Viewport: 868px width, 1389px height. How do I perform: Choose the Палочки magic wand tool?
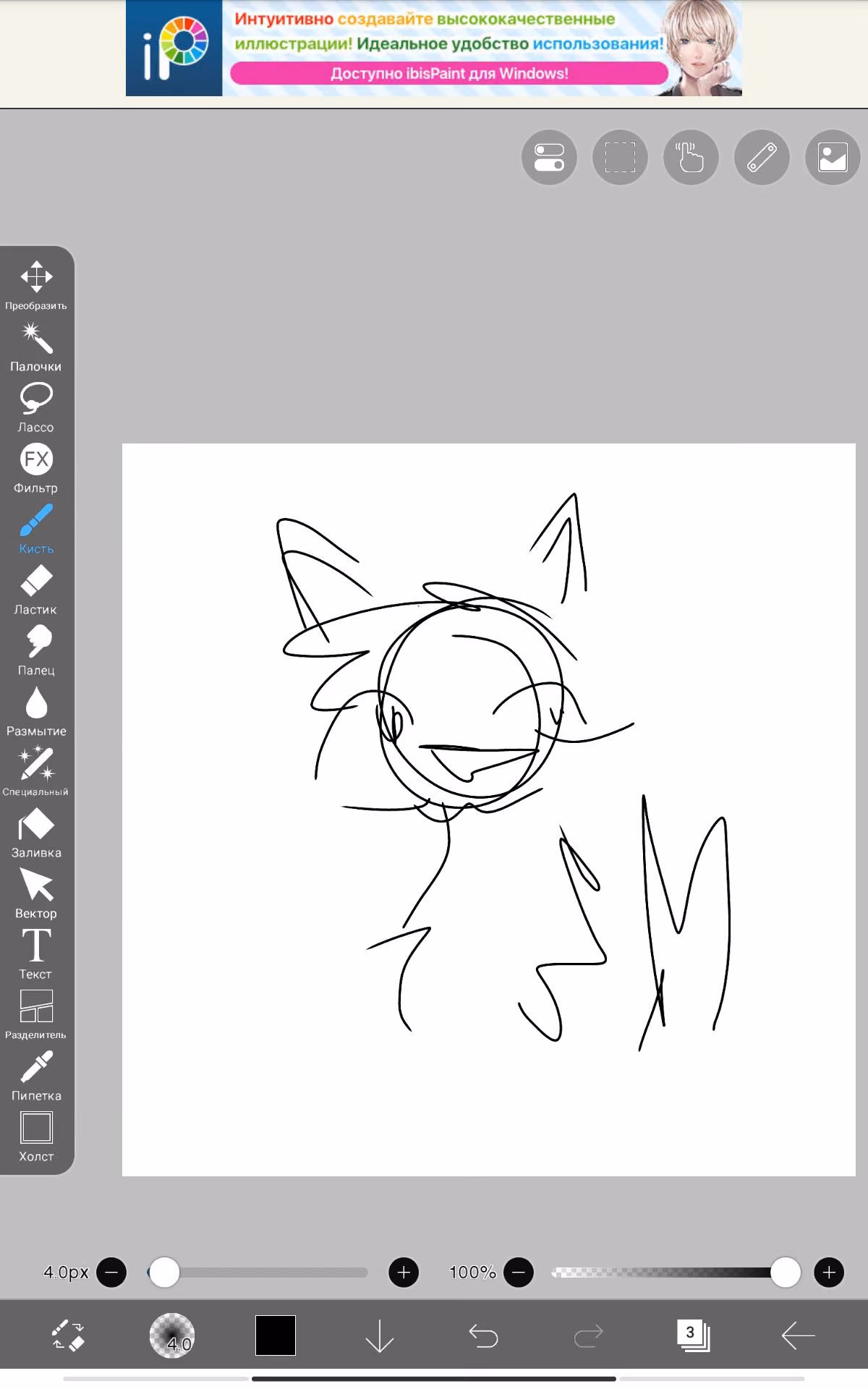click(36, 347)
